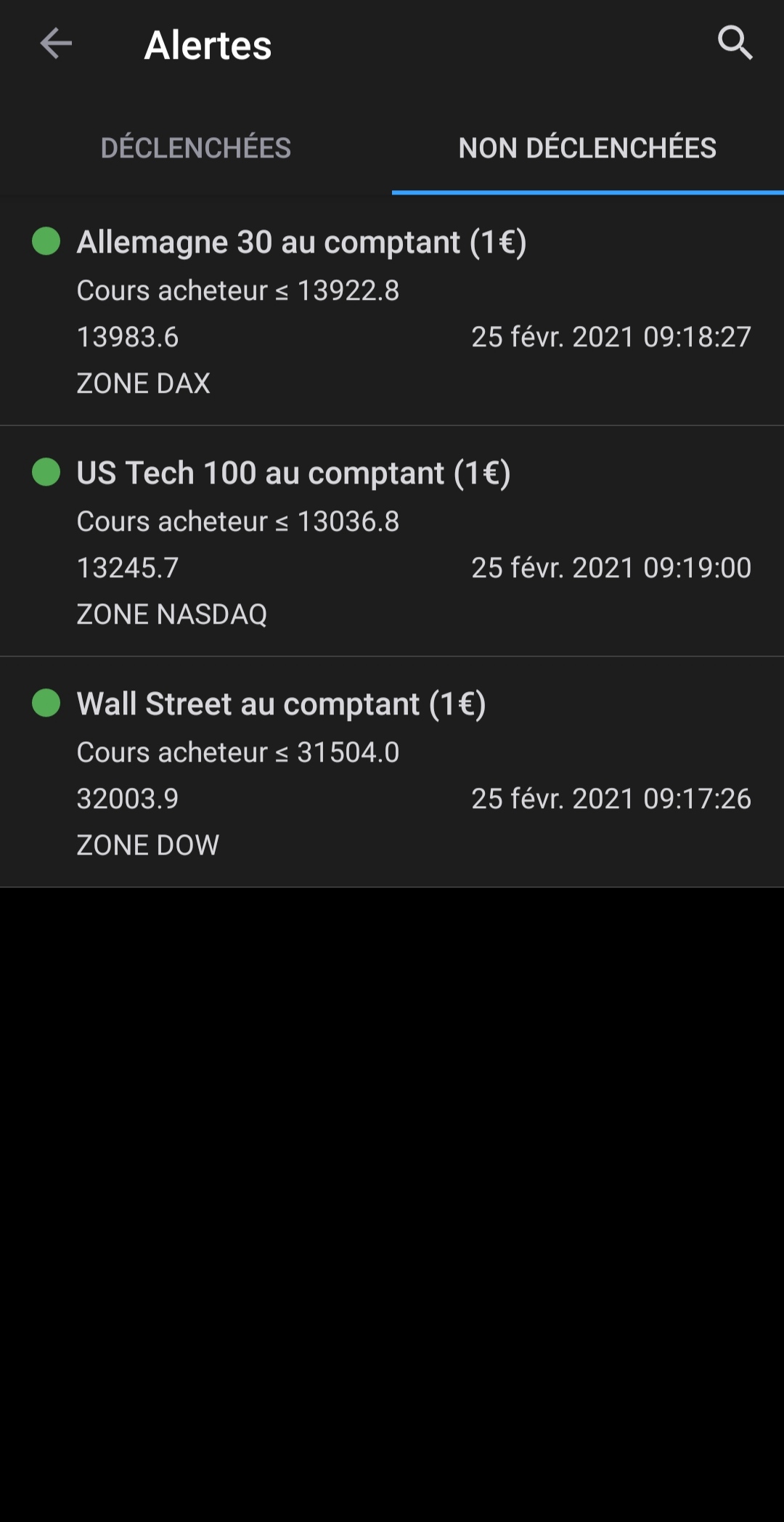Select the NON DÉCLENCHÉES tab
Viewport: 784px width, 1522px height.
point(587,148)
